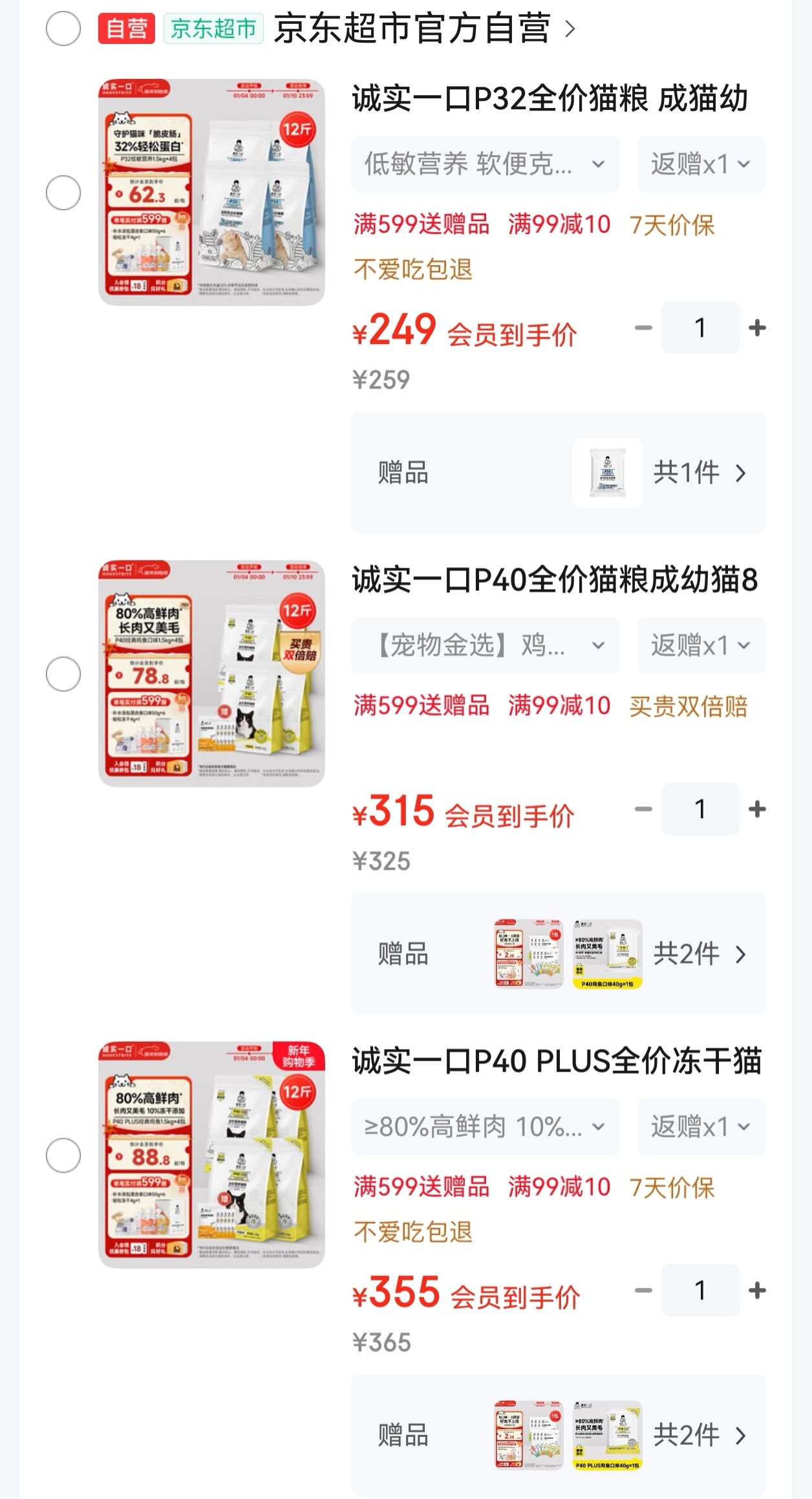Open the 宠物金选鸡 flavor selector
Viewport: 812px width, 1499px height.
484,646
